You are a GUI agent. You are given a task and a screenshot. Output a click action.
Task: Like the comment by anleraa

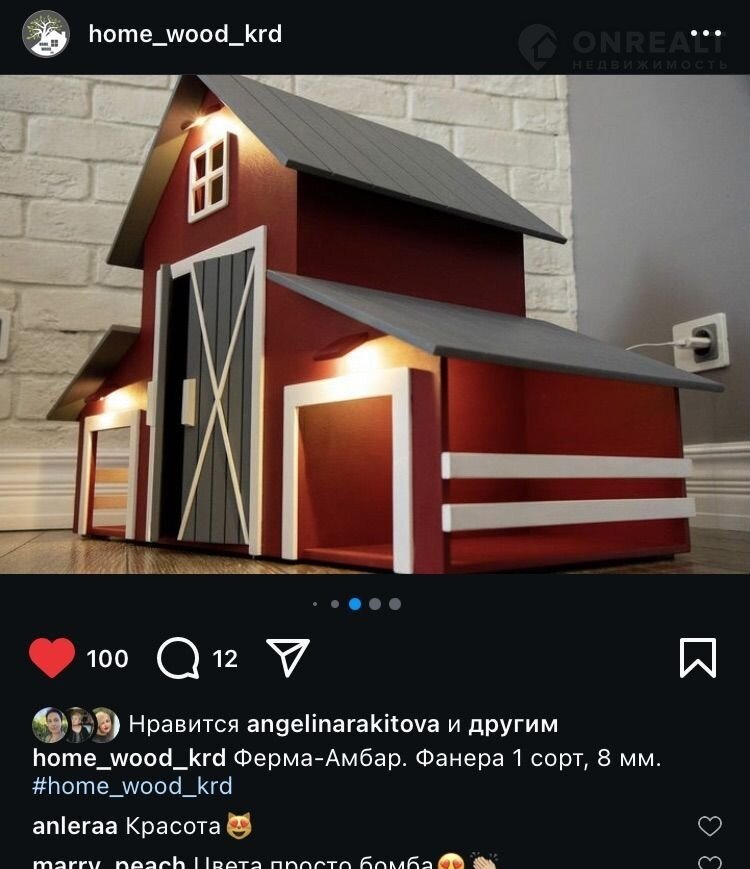click(709, 826)
